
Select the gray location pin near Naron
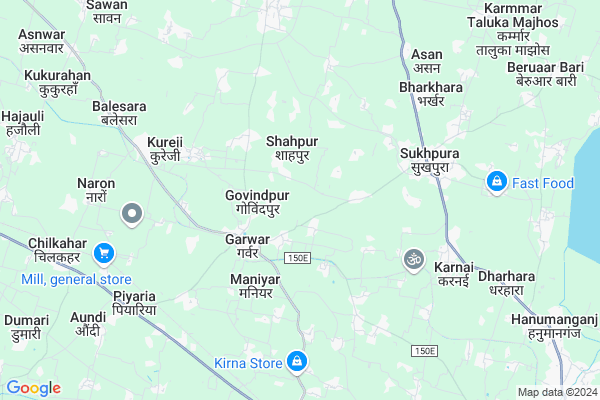(x=132, y=213)
